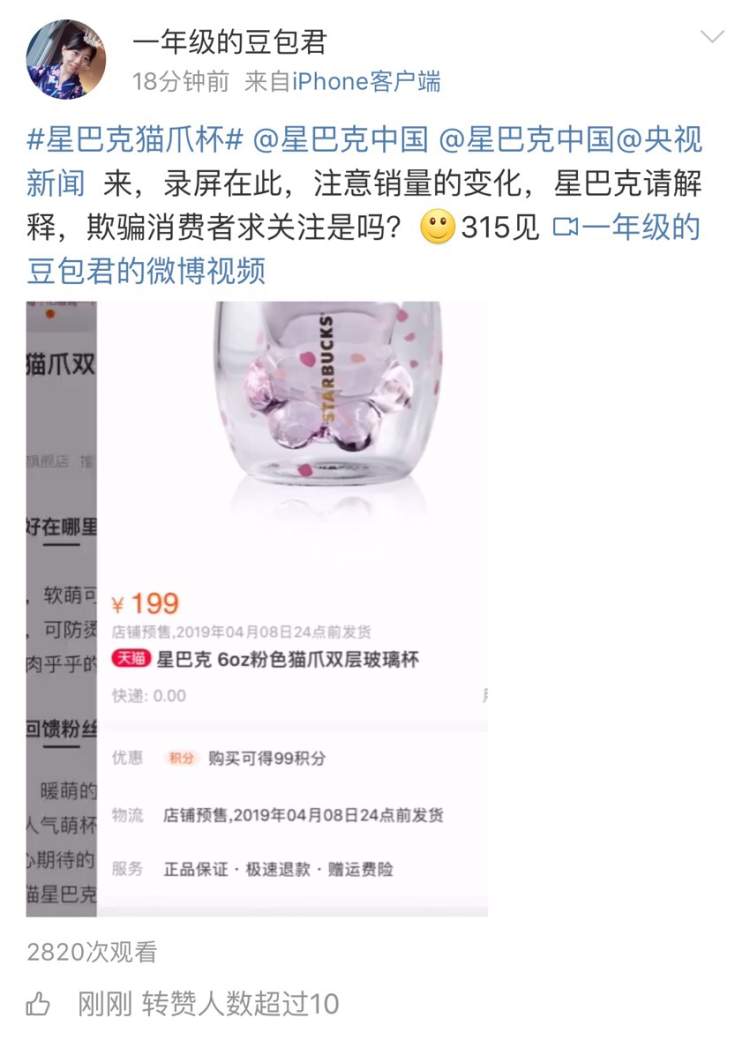The image size is (750, 1040).
Task: Open the #星巴克猫爪杯# hashtag topic
Action: [x=136, y=140]
